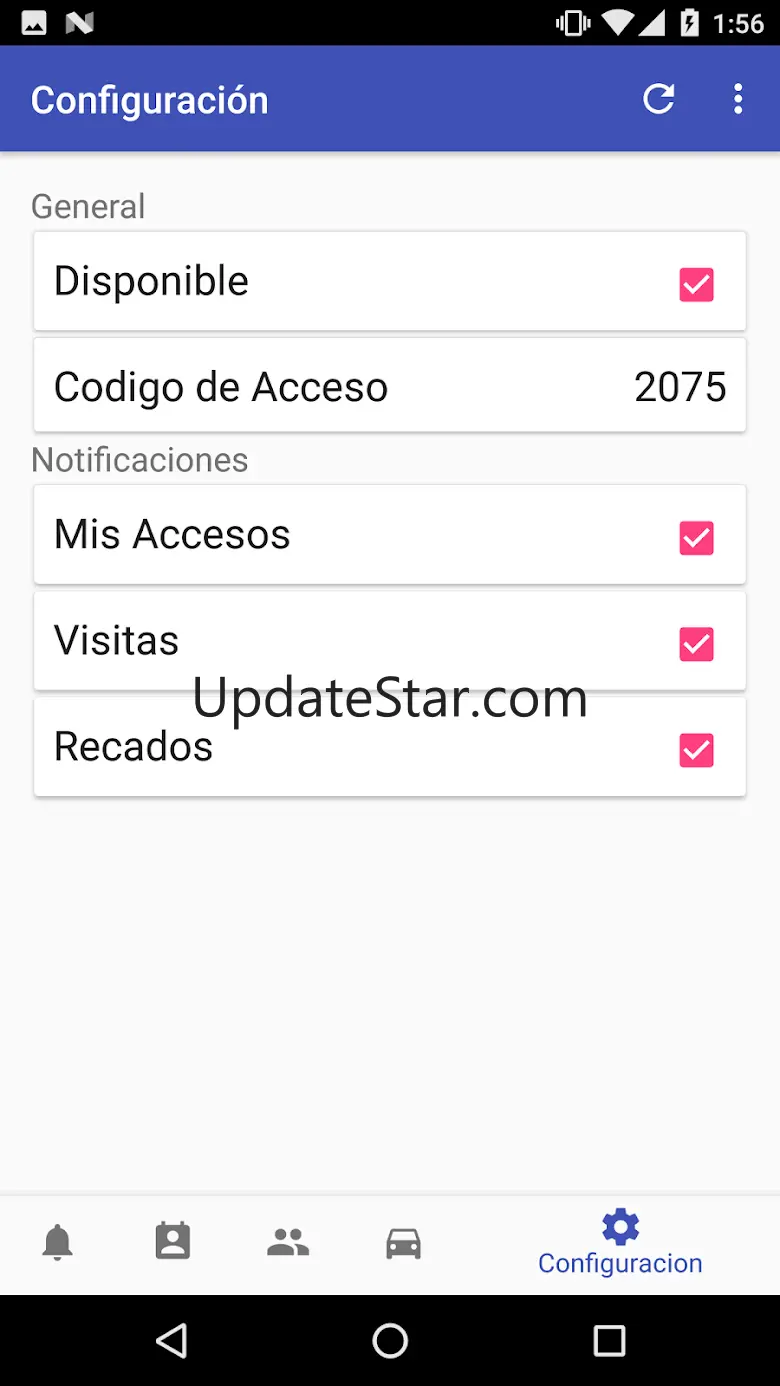Select the car tab

pyautogui.click(x=403, y=1244)
